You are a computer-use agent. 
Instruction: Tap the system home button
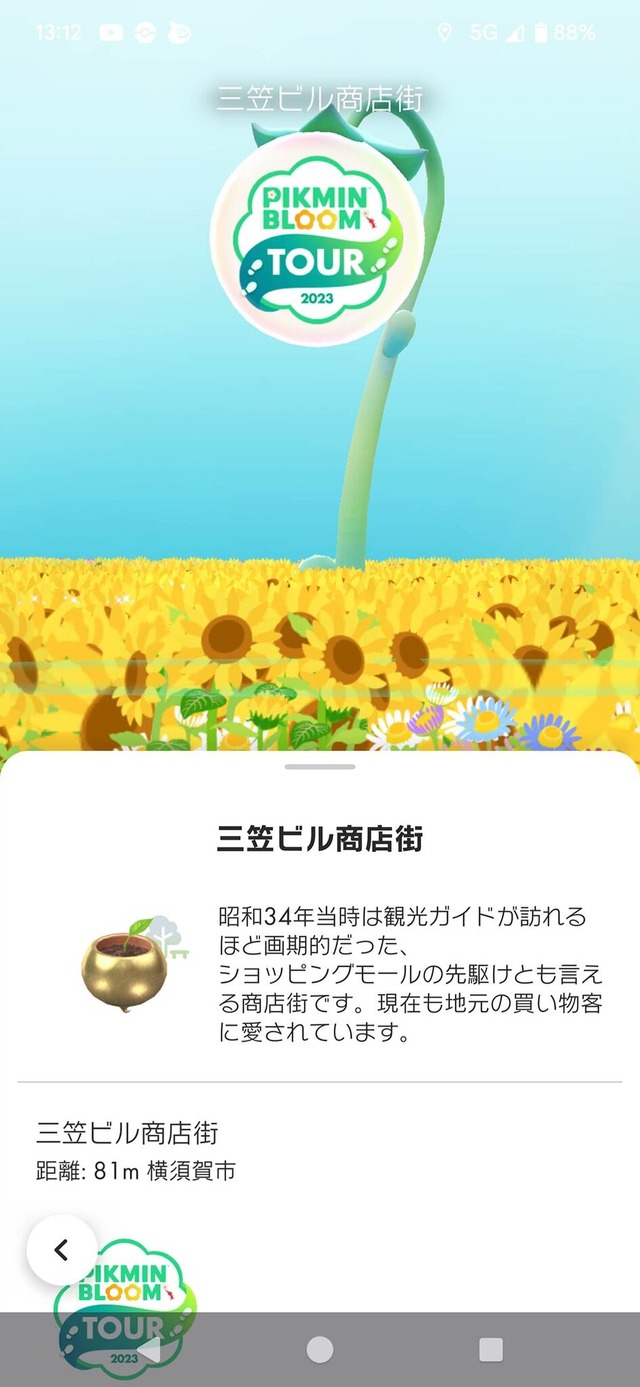tap(320, 1350)
